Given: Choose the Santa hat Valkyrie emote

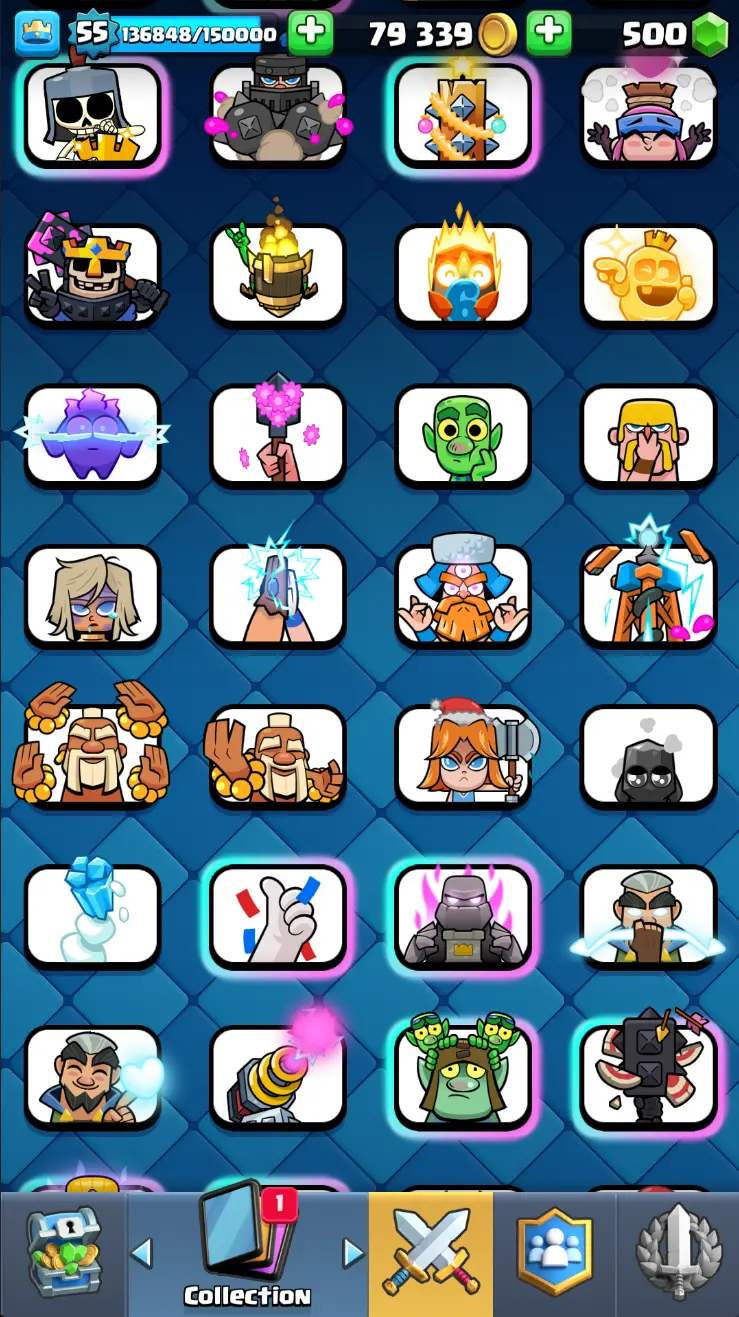Looking at the screenshot, I should [463, 756].
